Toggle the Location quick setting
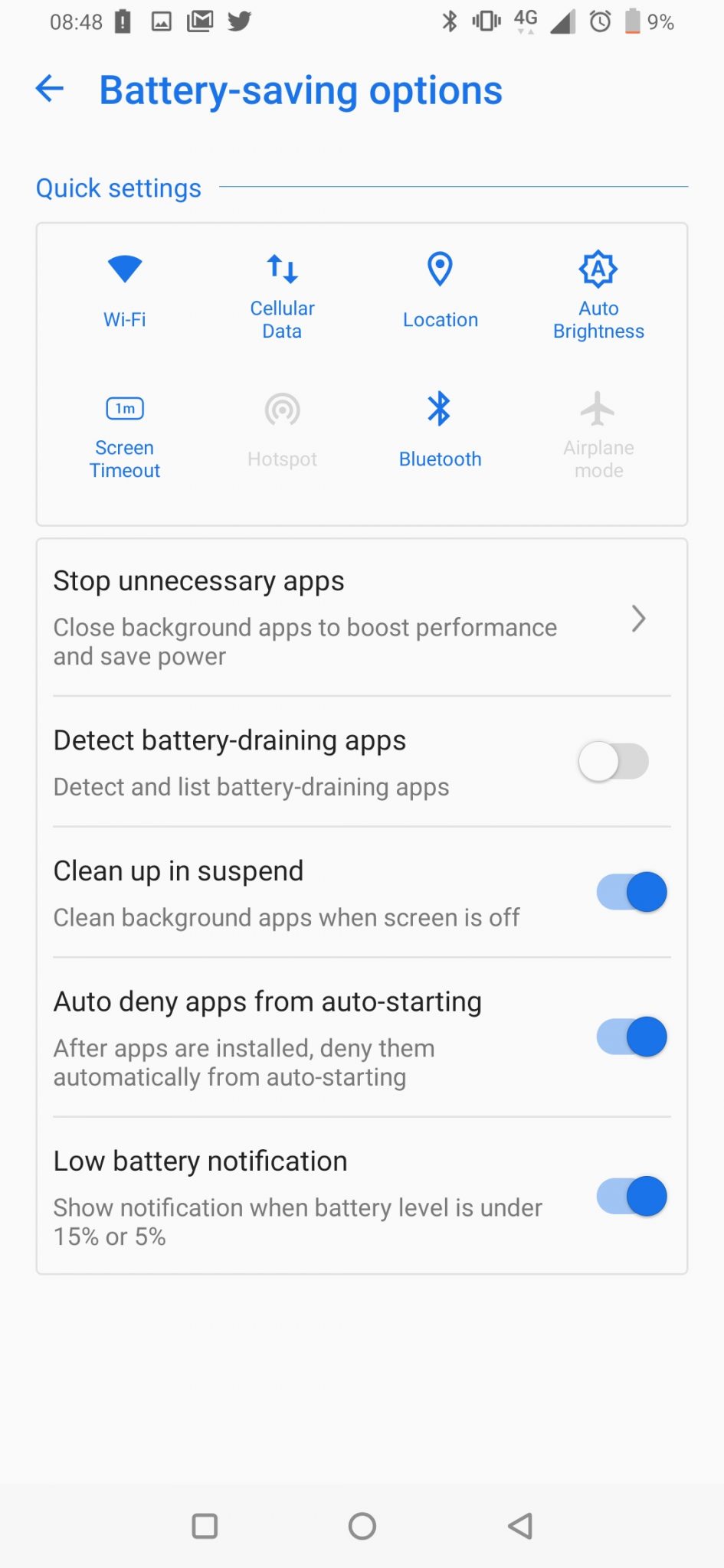 click(440, 291)
